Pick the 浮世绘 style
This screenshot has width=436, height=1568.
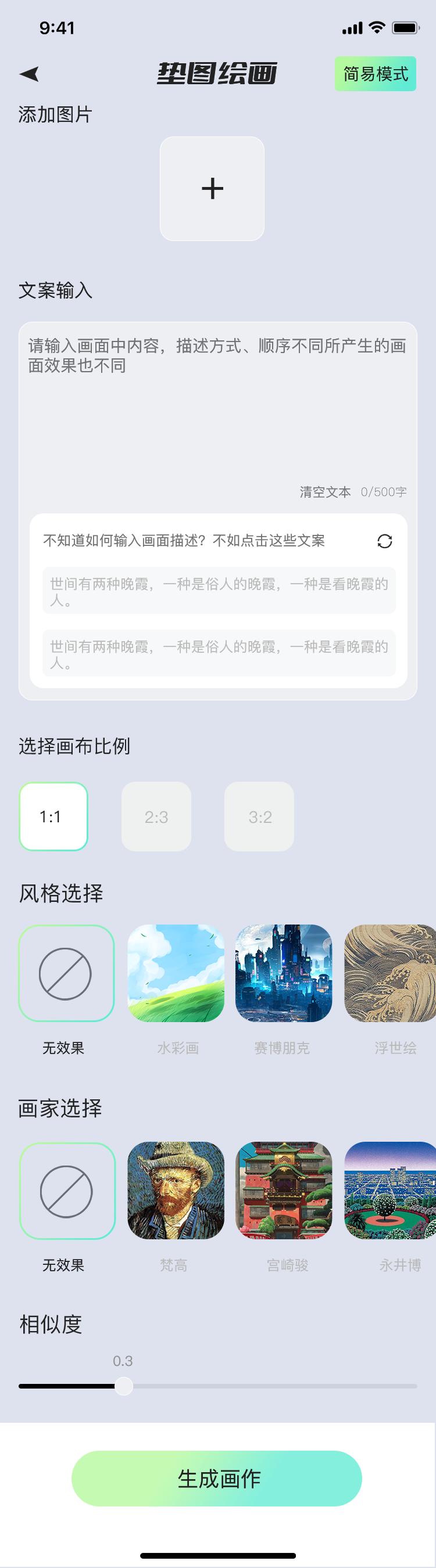click(x=391, y=973)
